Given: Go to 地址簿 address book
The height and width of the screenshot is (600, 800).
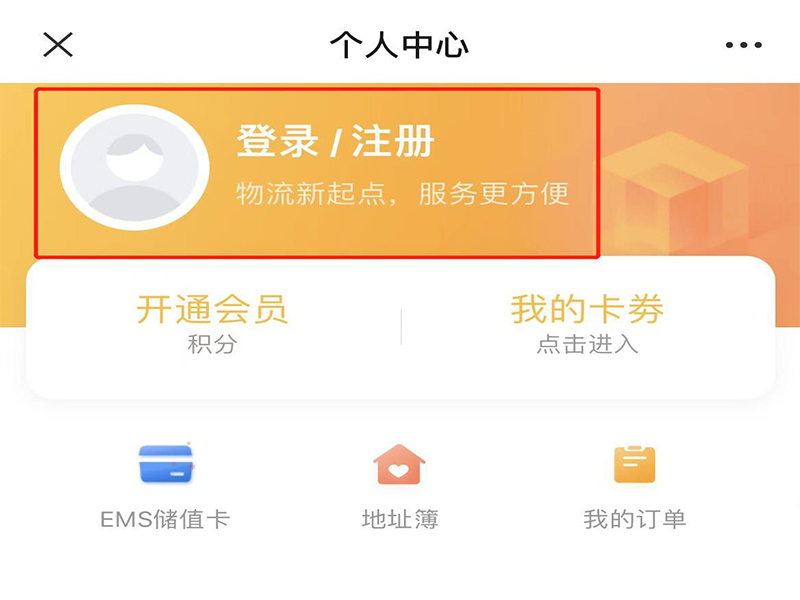Looking at the screenshot, I should [400, 487].
